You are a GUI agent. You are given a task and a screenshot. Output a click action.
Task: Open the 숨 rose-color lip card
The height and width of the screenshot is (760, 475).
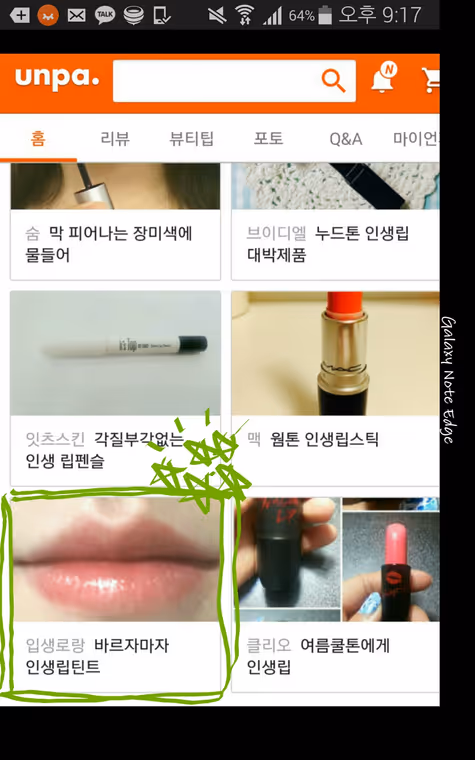[x=115, y=222]
